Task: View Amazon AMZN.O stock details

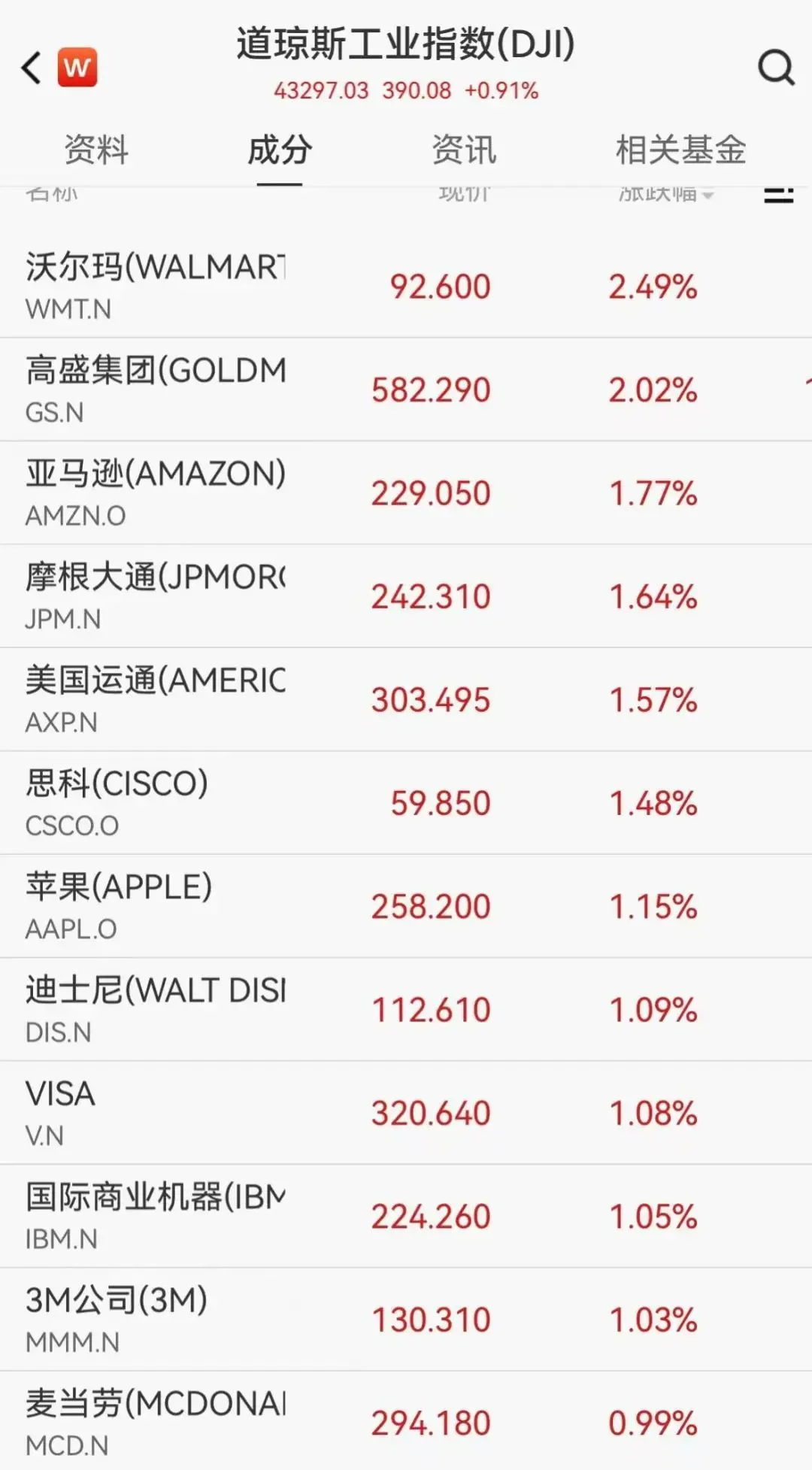Action: 406,493
